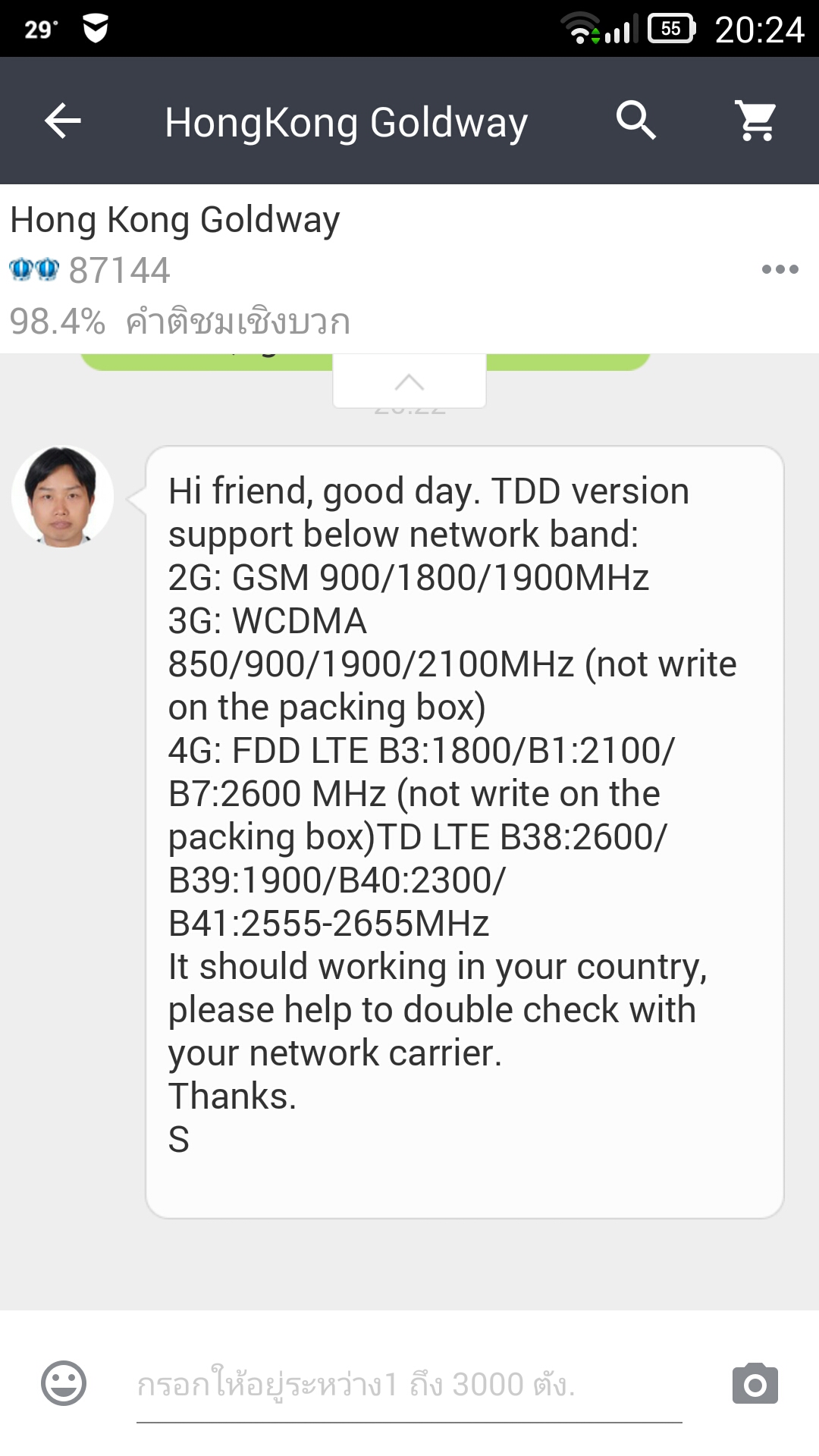Open search in the store header
Viewport: 819px width, 1456px height.
point(635,121)
